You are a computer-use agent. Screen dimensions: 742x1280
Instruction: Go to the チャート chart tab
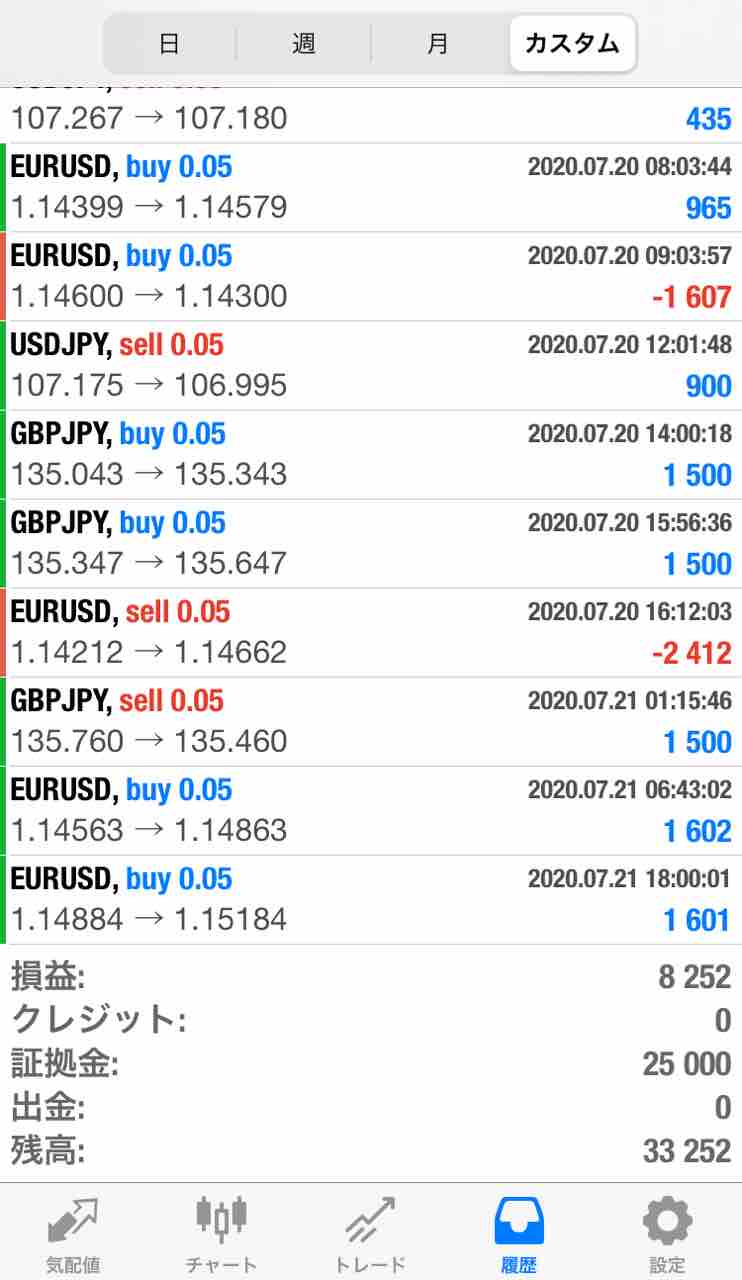[x=221, y=1234]
